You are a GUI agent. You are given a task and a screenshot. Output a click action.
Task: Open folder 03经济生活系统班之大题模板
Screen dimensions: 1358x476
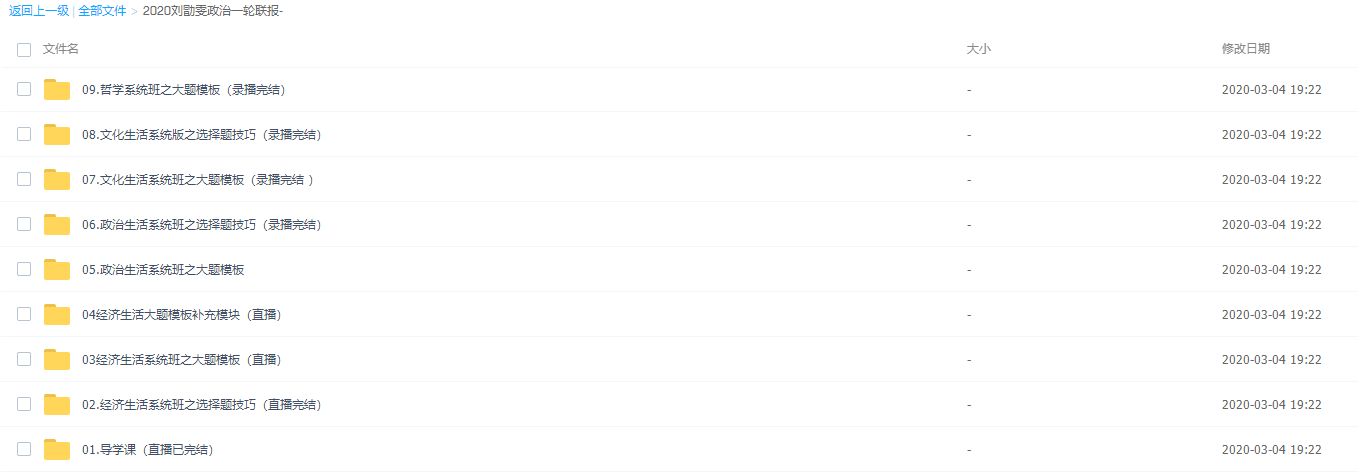pos(181,360)
